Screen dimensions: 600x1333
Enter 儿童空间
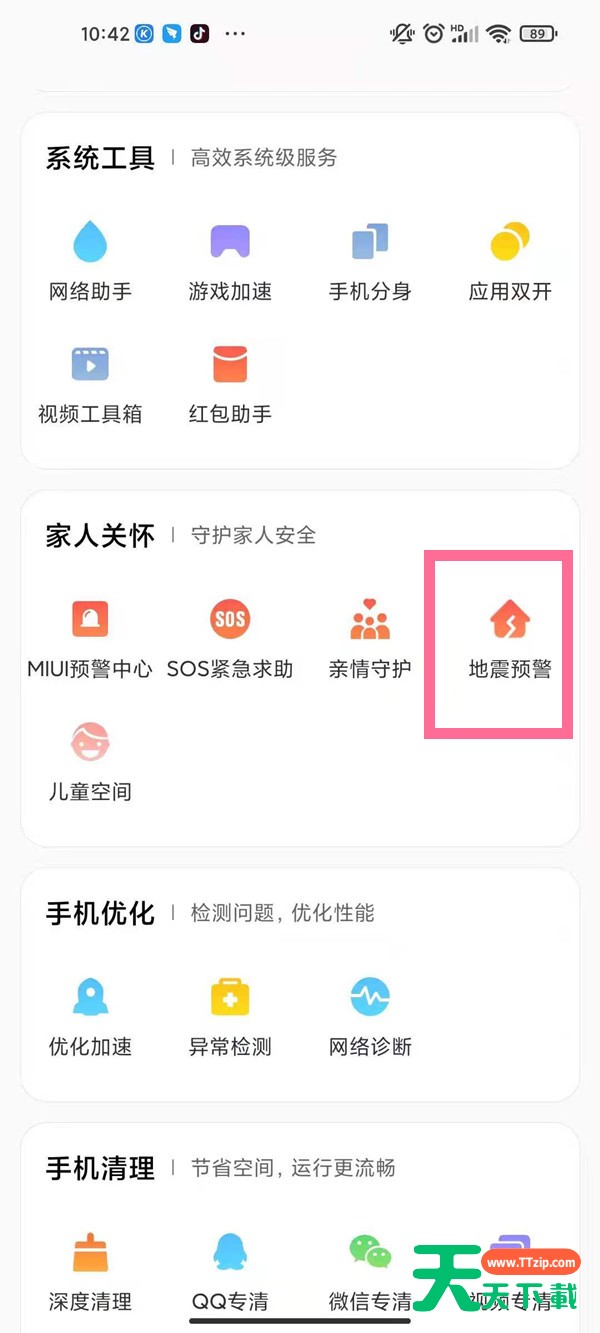[x=90, y=762]
